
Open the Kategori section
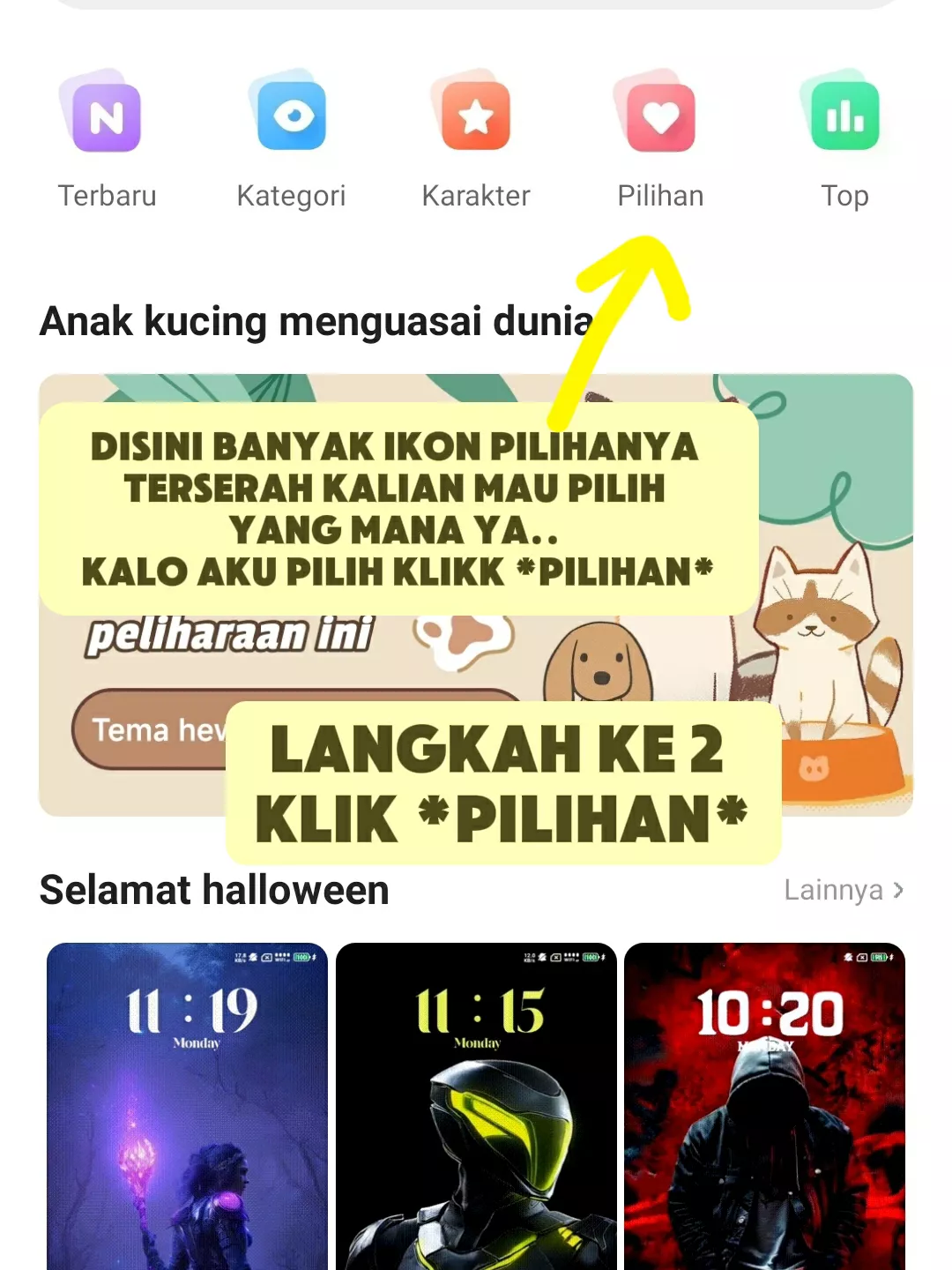pyautogui.click(x=292, y=117)
